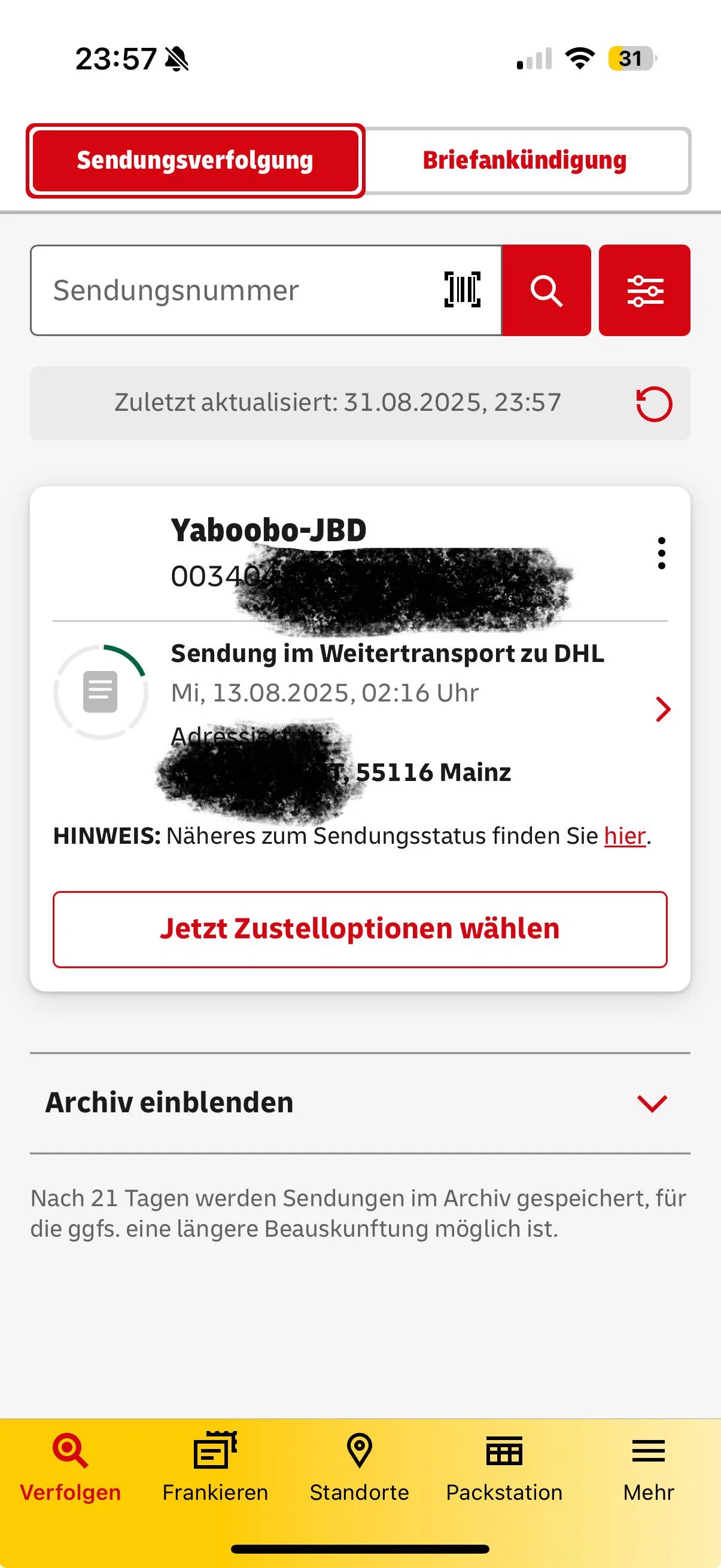Image resolution: width=721 pixels, height=1568 pixels.
Task: Start a search with the magnifier icon
Action: point(546,291)
